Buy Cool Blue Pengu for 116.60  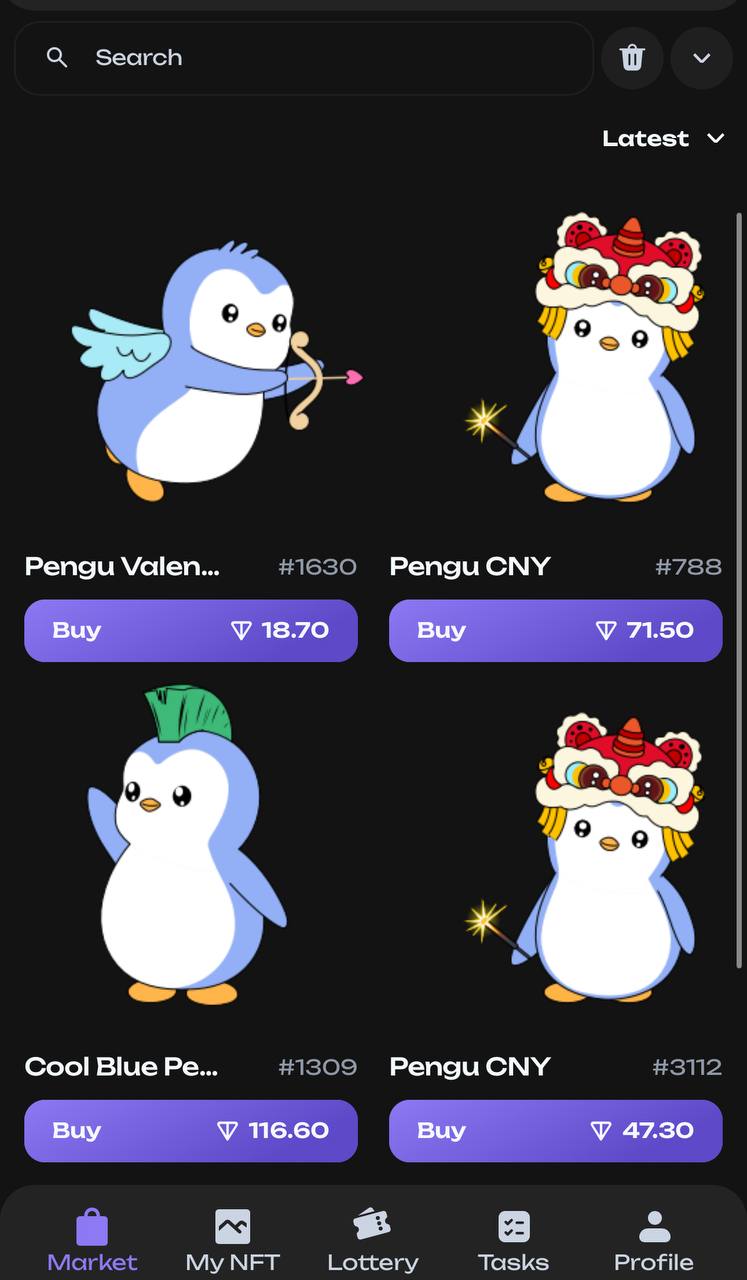tap(190, 1130)
